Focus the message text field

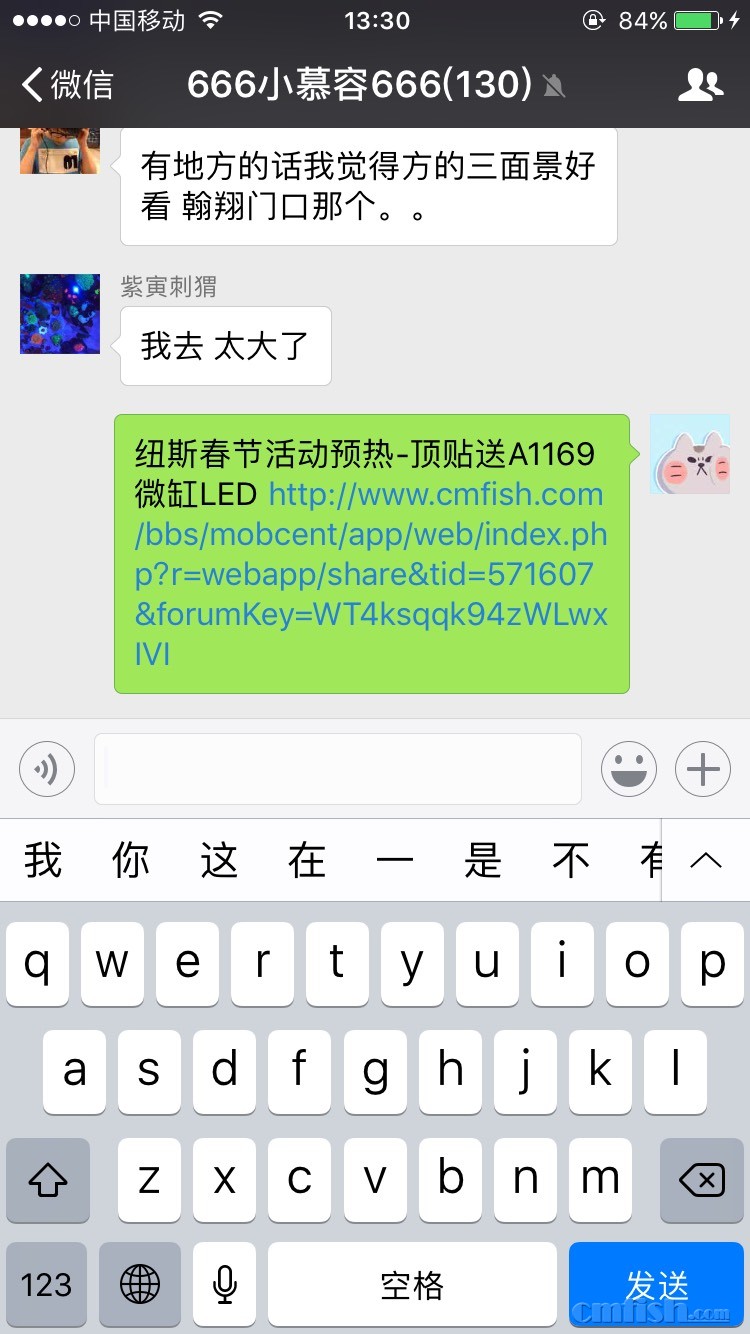coord(337,769)
